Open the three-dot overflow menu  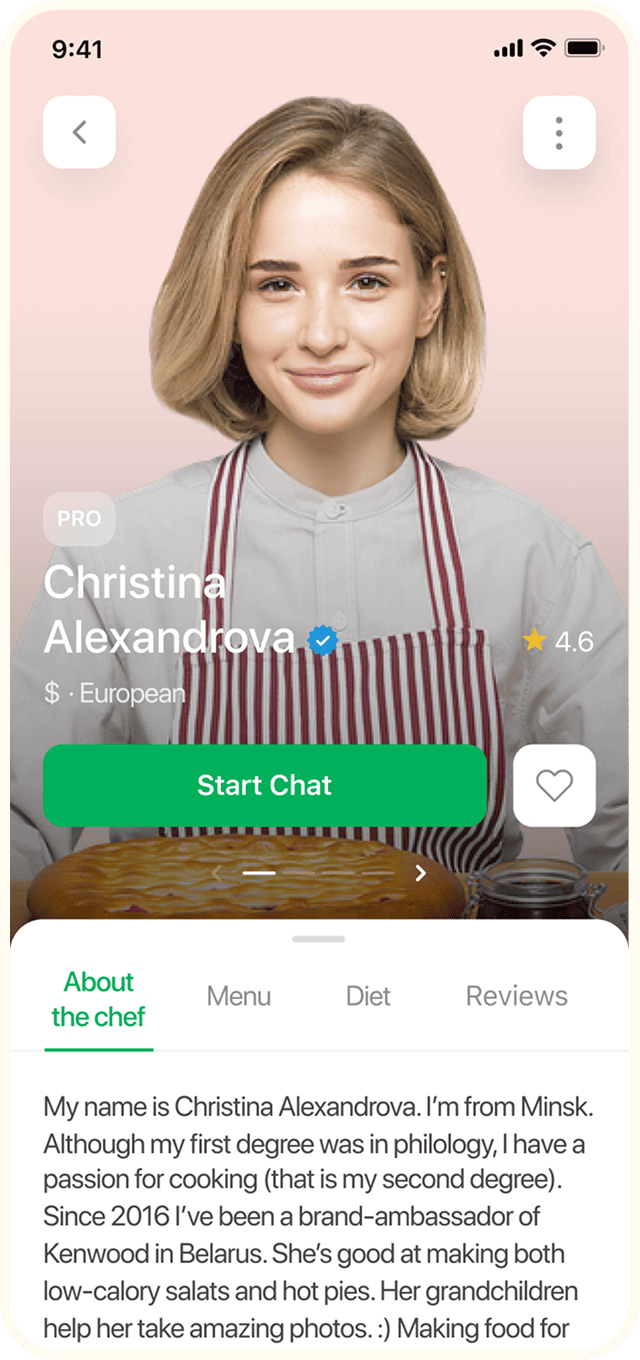tap(559, 132)
